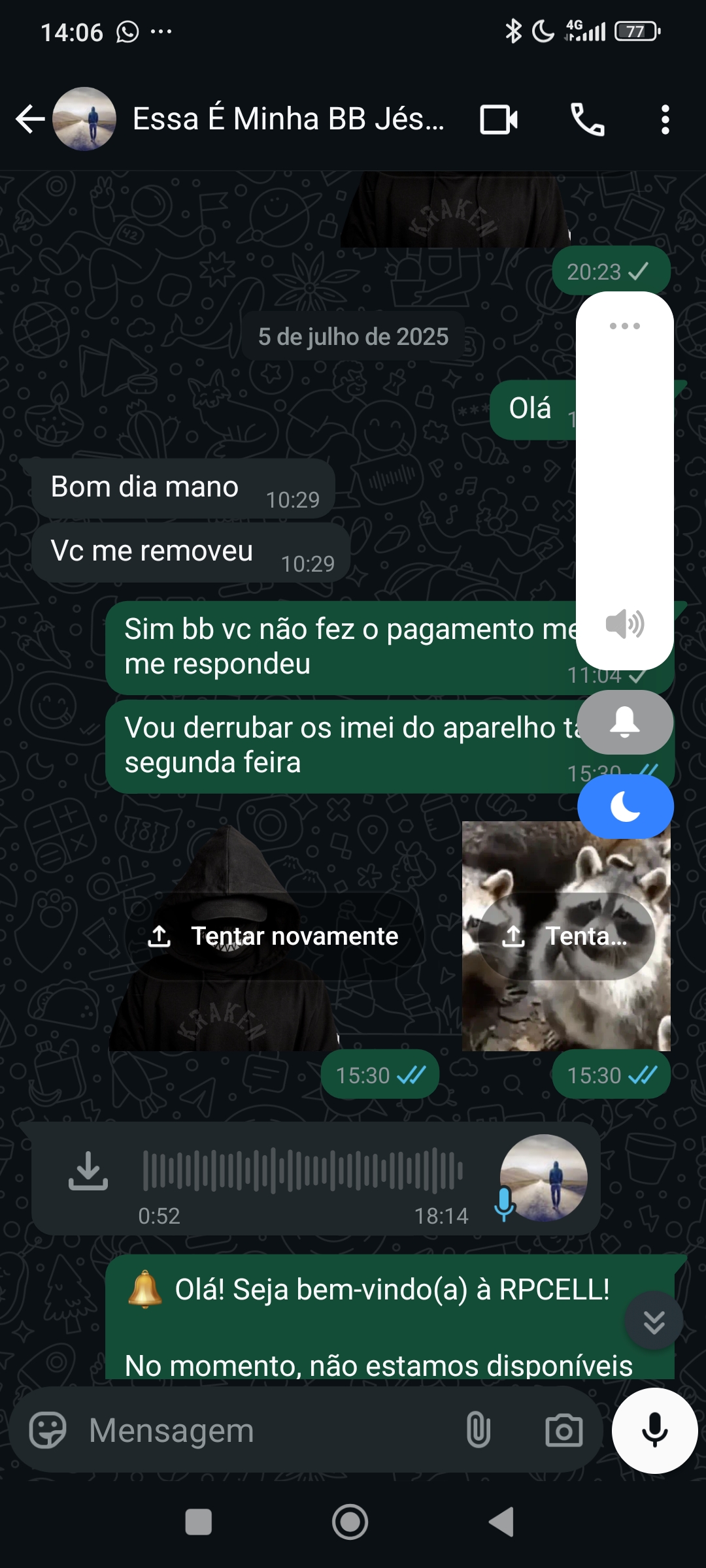Download the 0:52 voice message
This screenshot has width=706, height=1568.
(88, 1171)
